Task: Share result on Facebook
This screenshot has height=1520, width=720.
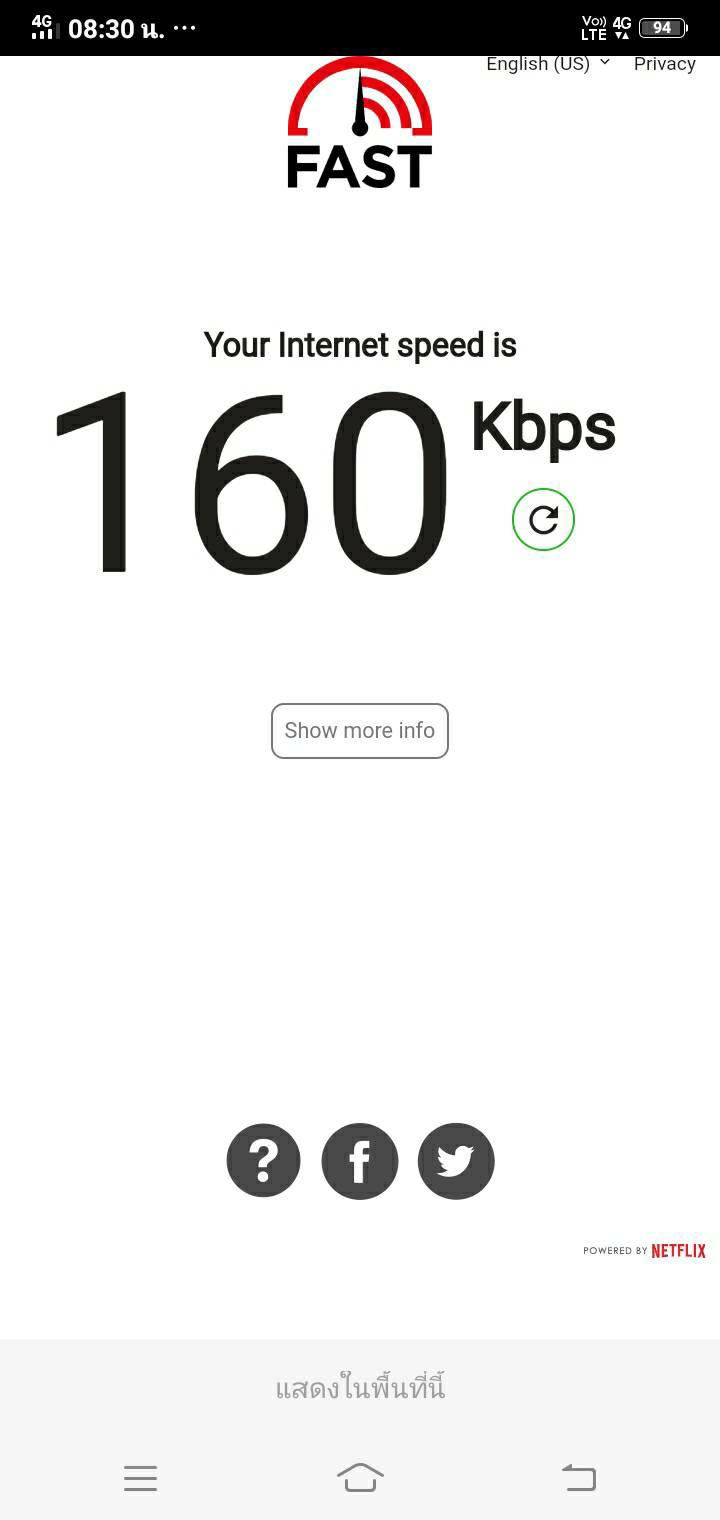Action: coord(360,1160)
